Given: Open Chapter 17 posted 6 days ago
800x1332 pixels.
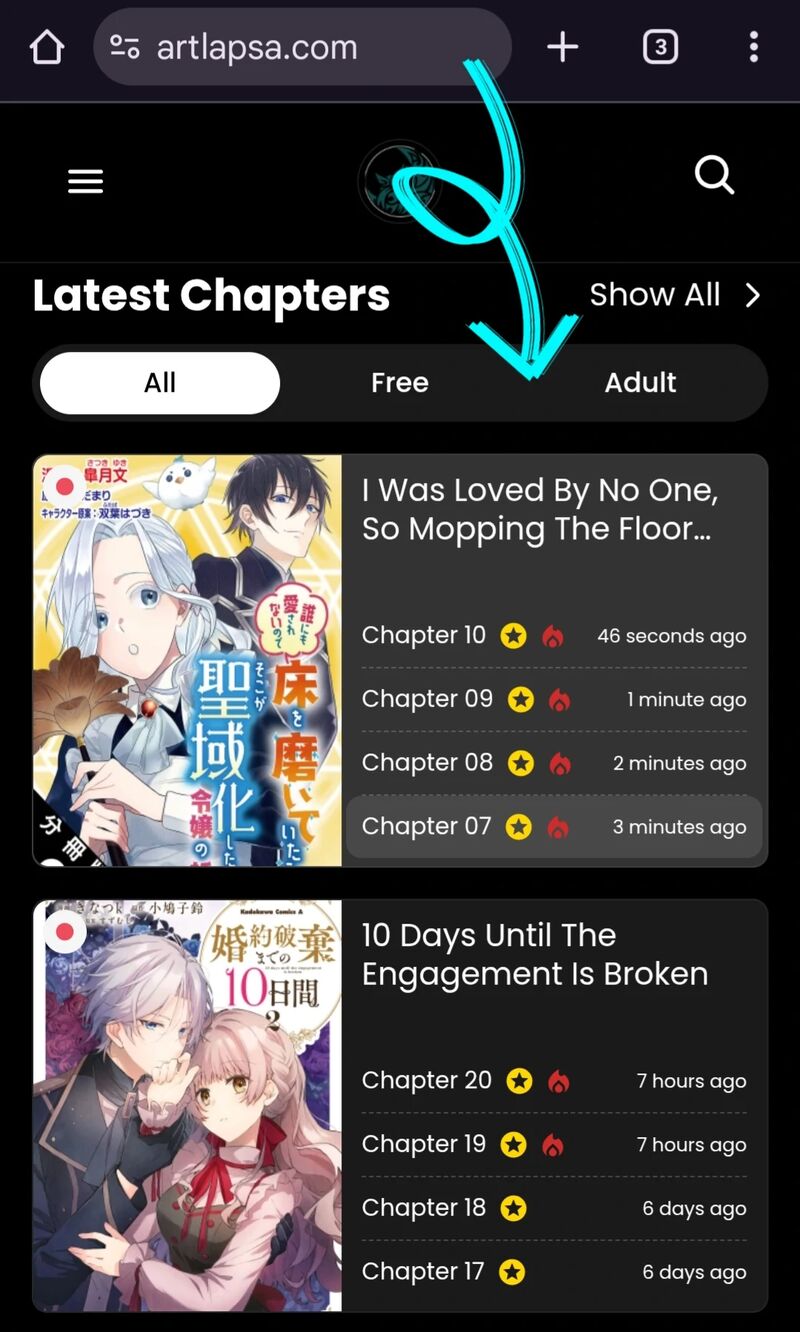Looking at the screenshot, I should click(423, 1272).
